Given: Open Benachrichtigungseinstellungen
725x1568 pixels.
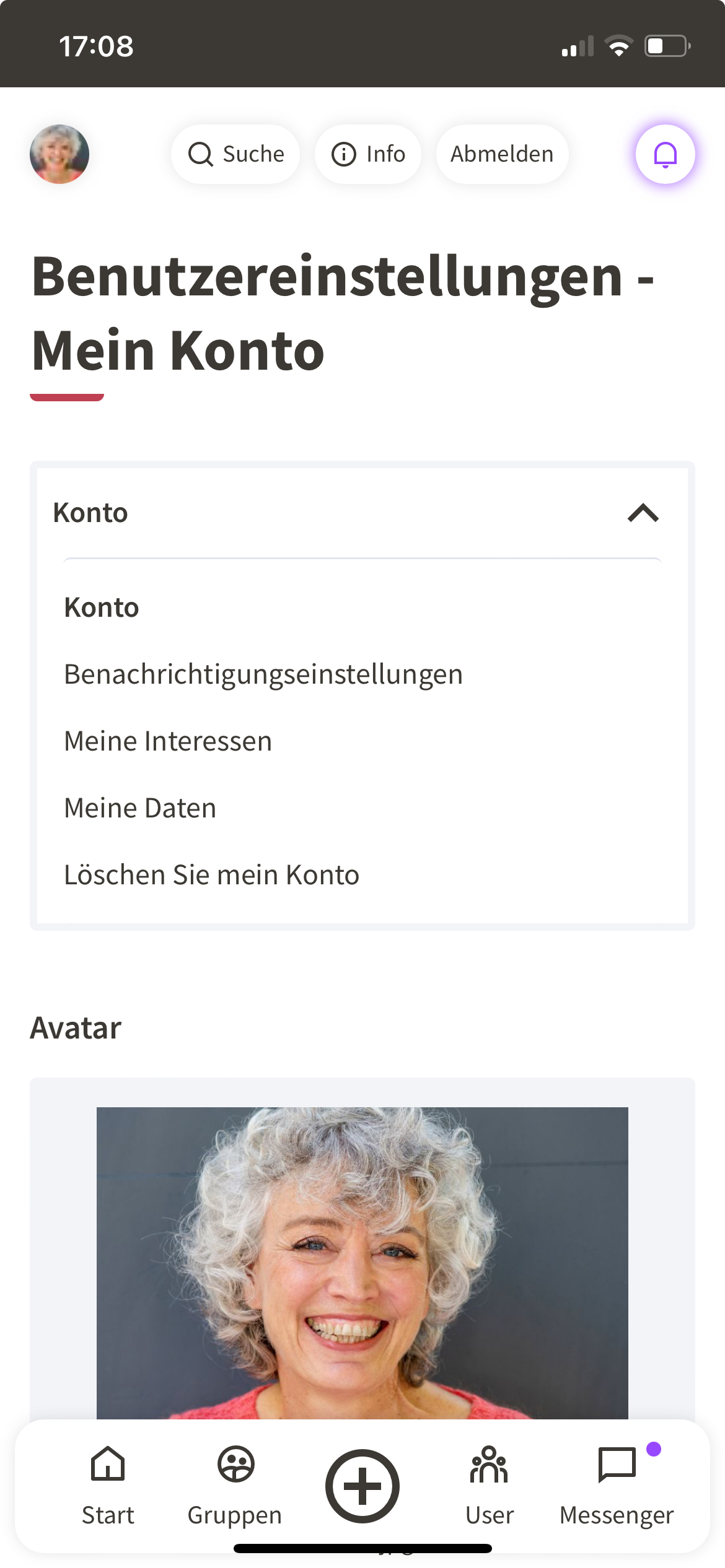Looking at the screenshot, I should click(263, 674).
